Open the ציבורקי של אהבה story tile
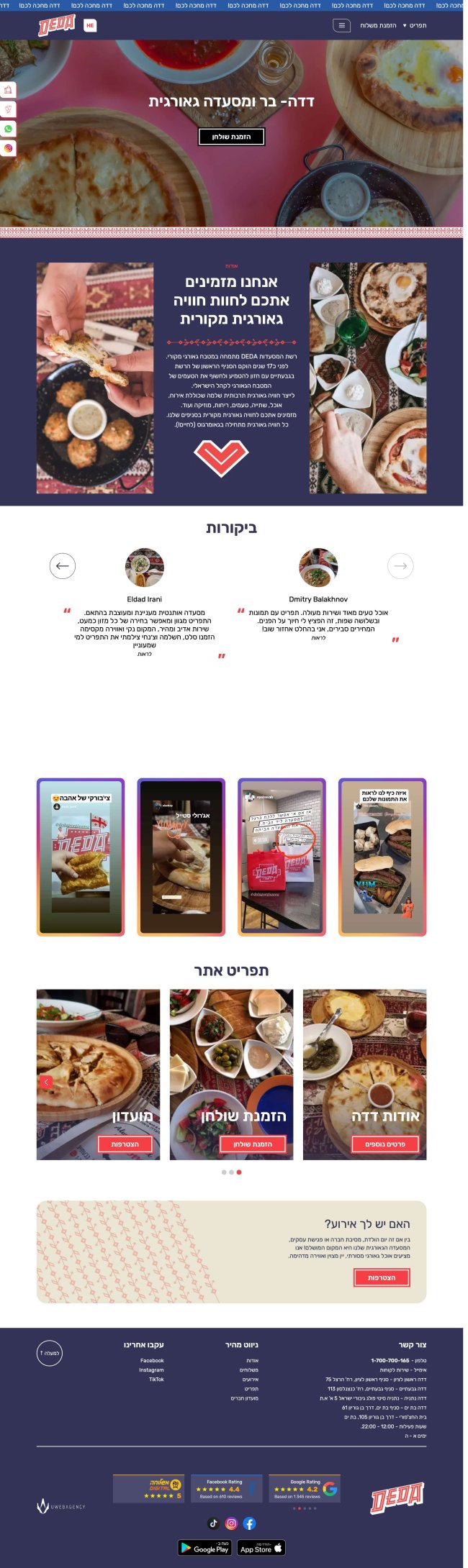The height and width of the screenshot is (1568, 468). coord(81,857)
